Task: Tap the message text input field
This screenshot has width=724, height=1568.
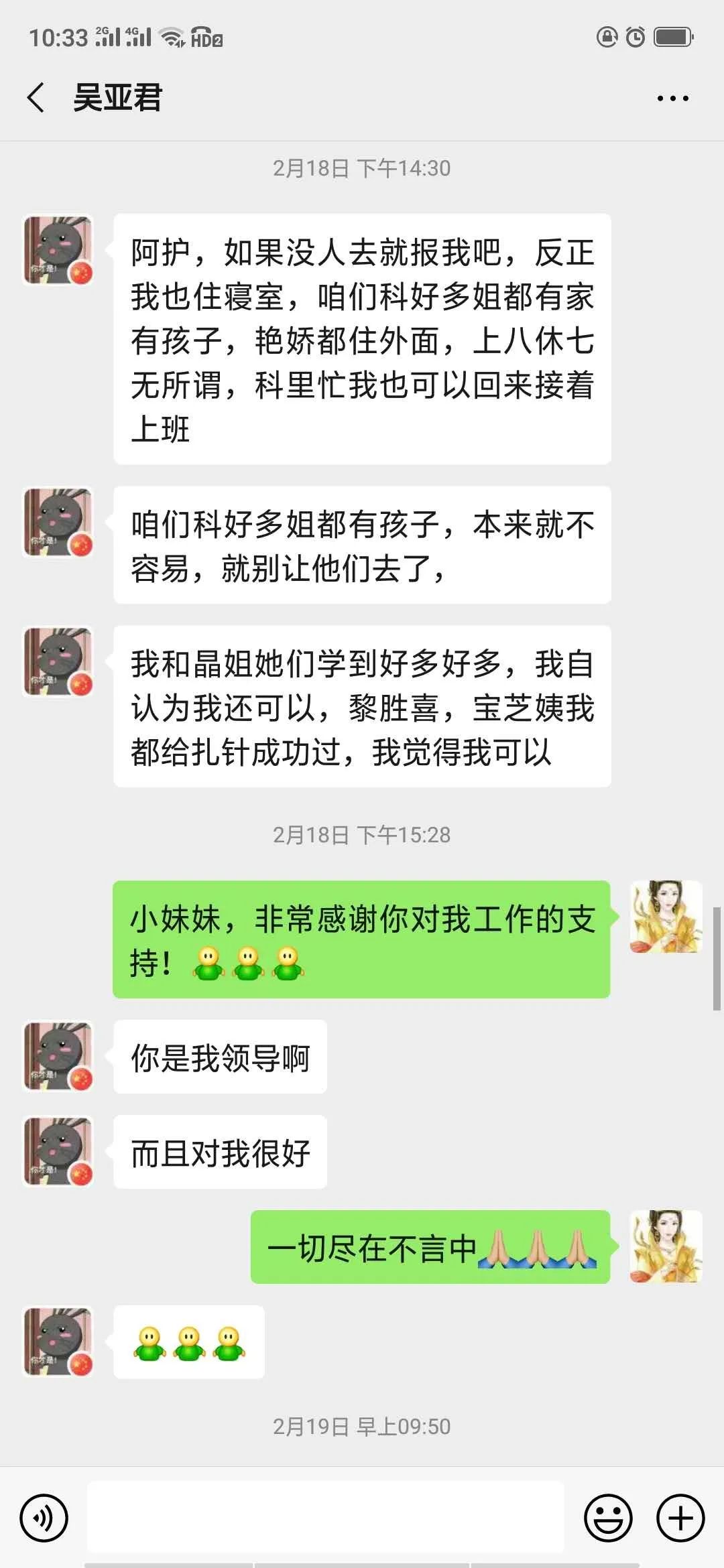Action: (325, 1517)
